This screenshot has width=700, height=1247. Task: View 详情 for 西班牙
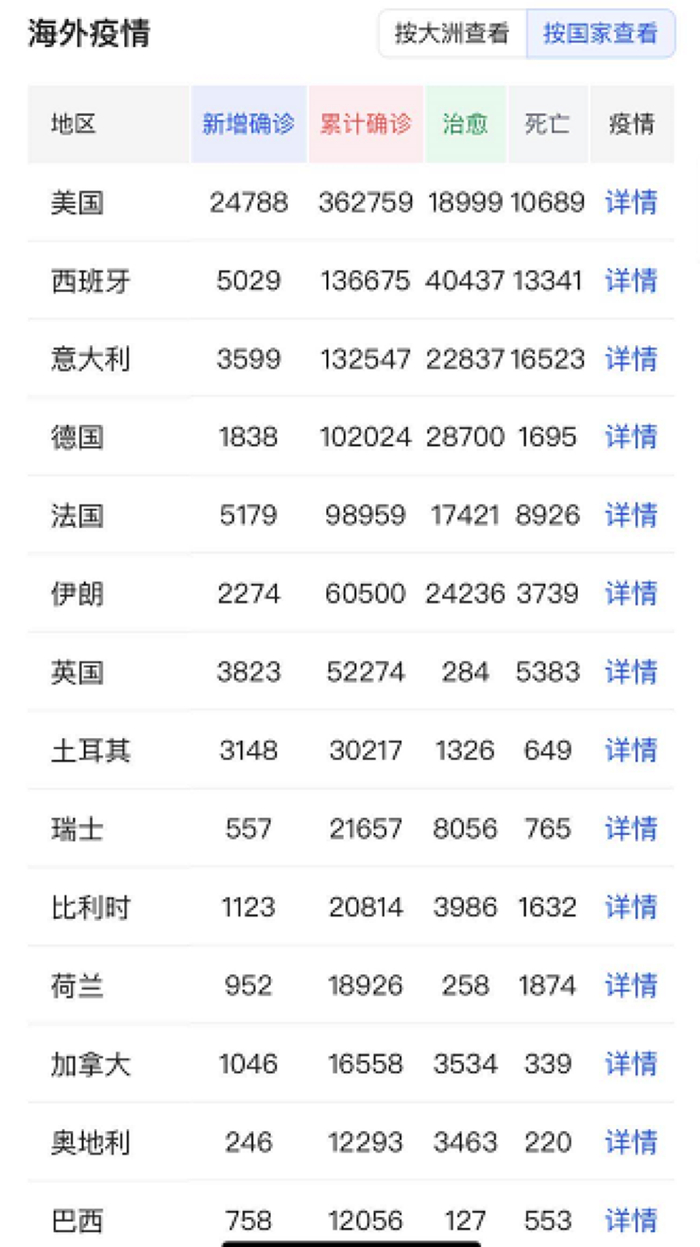[631, 281]
